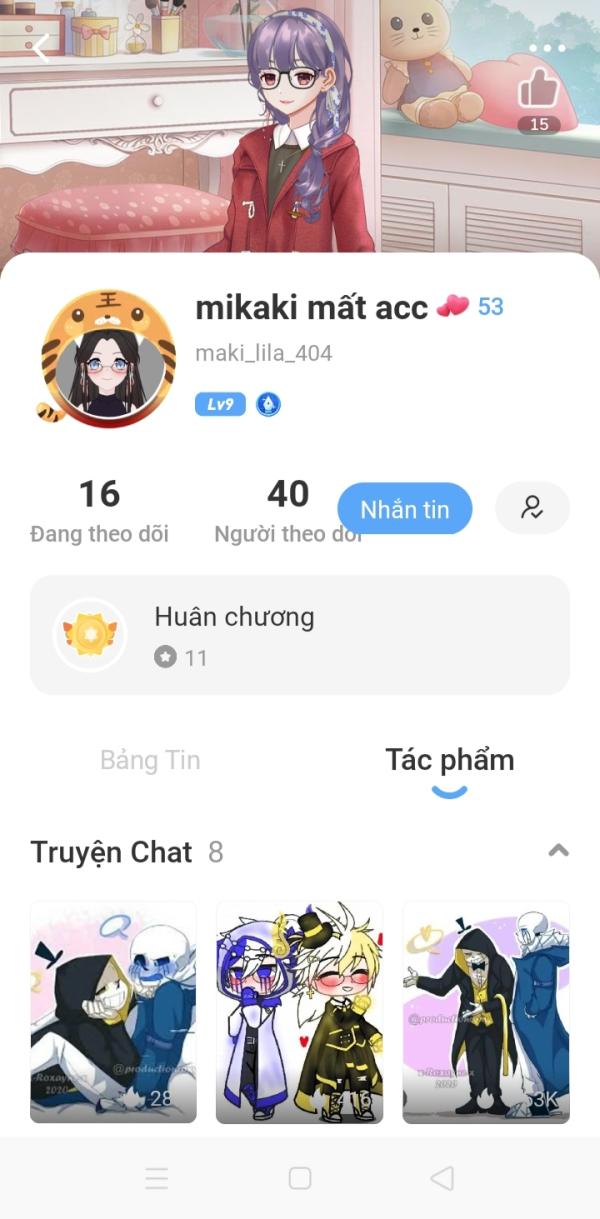600x1219 pixels.
Task: View the mikaki mất acc profile avatar
Action: [x=108, y=357]
